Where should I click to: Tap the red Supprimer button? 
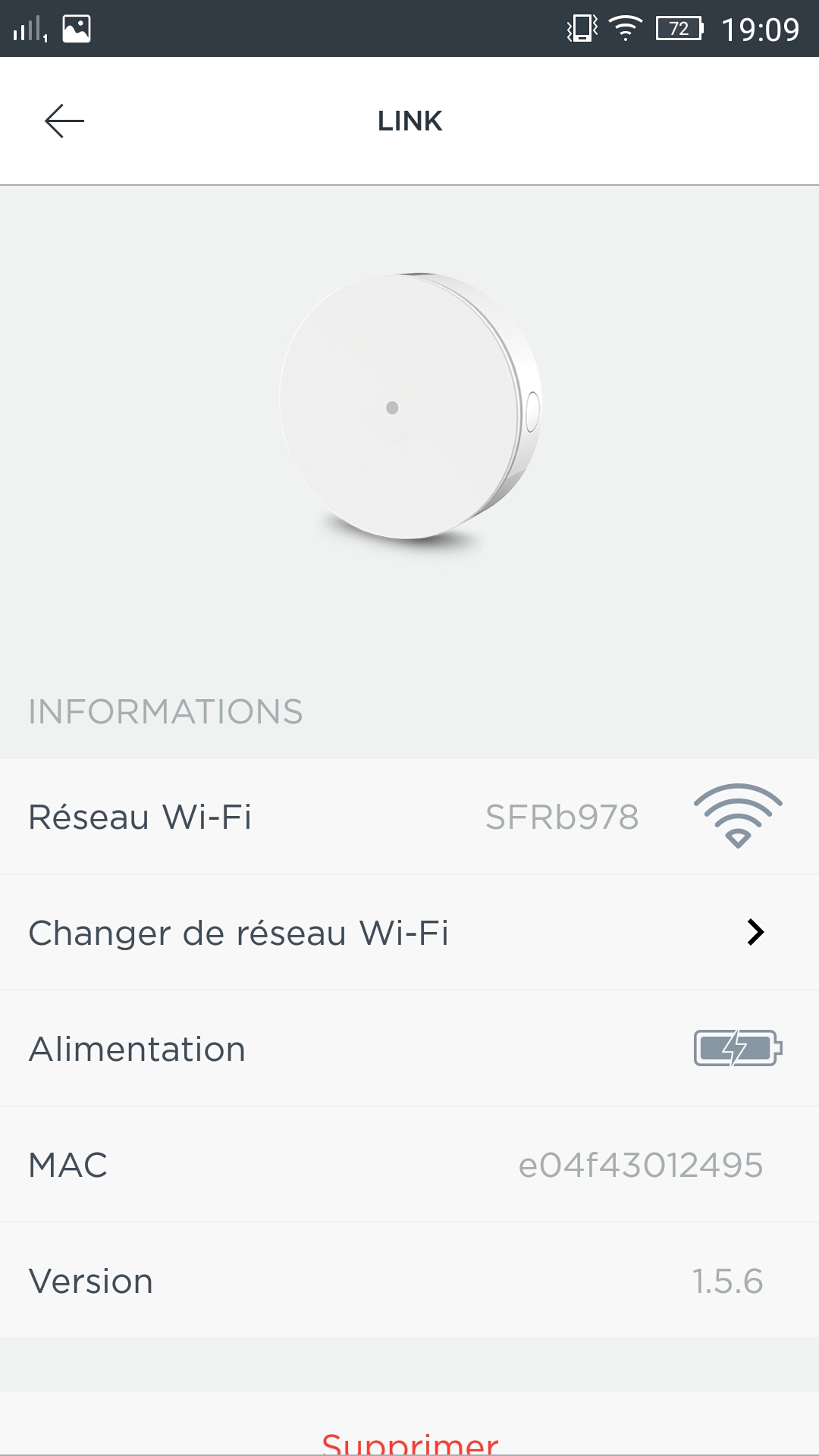pos(409,1441)
